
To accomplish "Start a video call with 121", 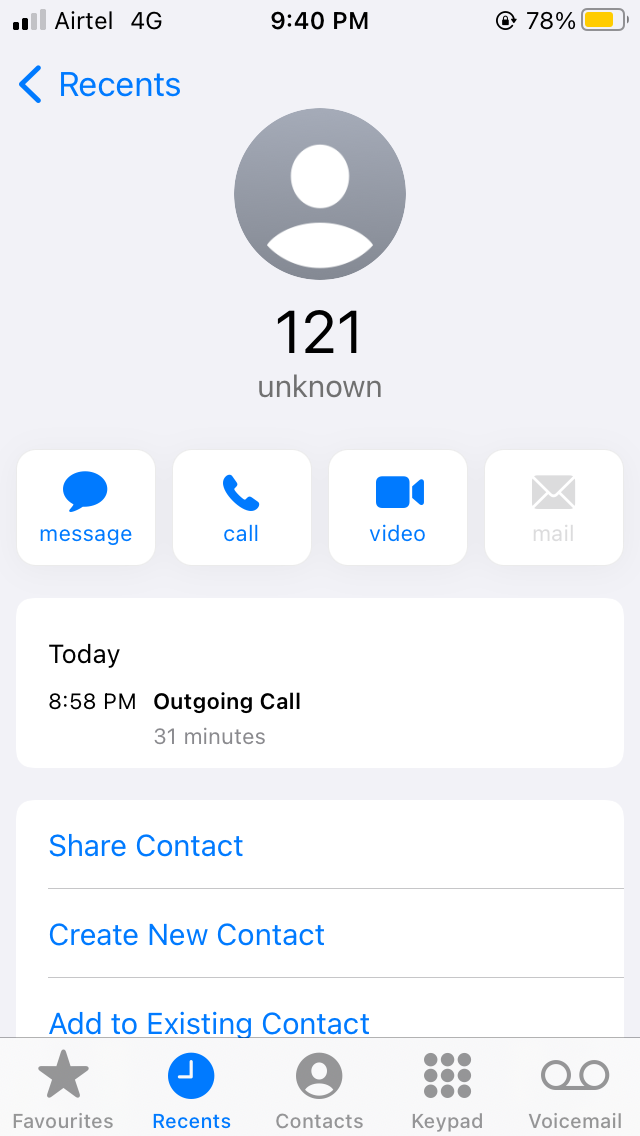I will pyautogui.click(x=397, y=507).
